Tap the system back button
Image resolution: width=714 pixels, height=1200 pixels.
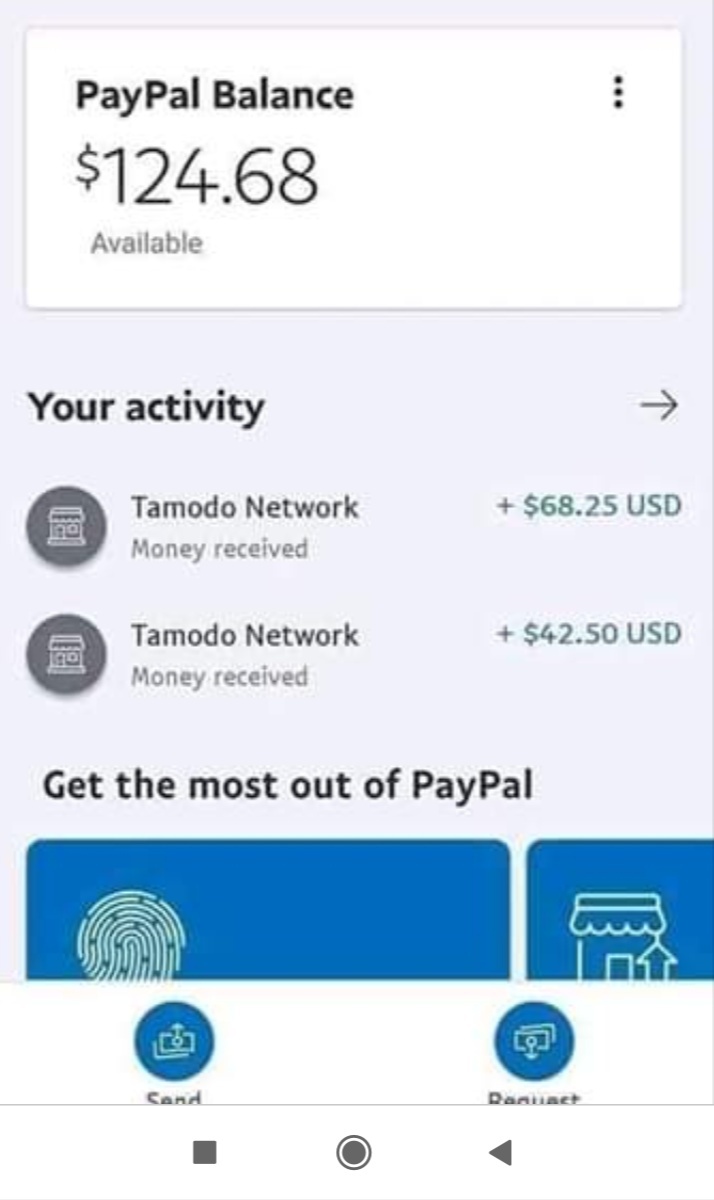pyautogui.click(x=500, y=1153)
